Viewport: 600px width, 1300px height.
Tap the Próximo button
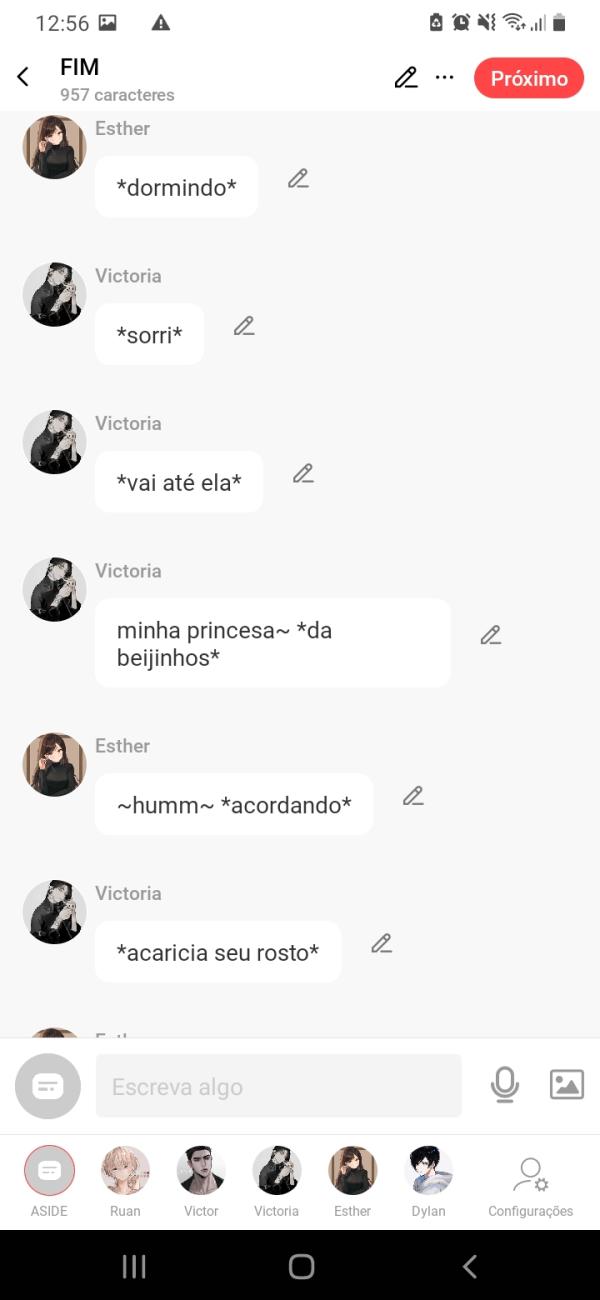tap(528, 78)
